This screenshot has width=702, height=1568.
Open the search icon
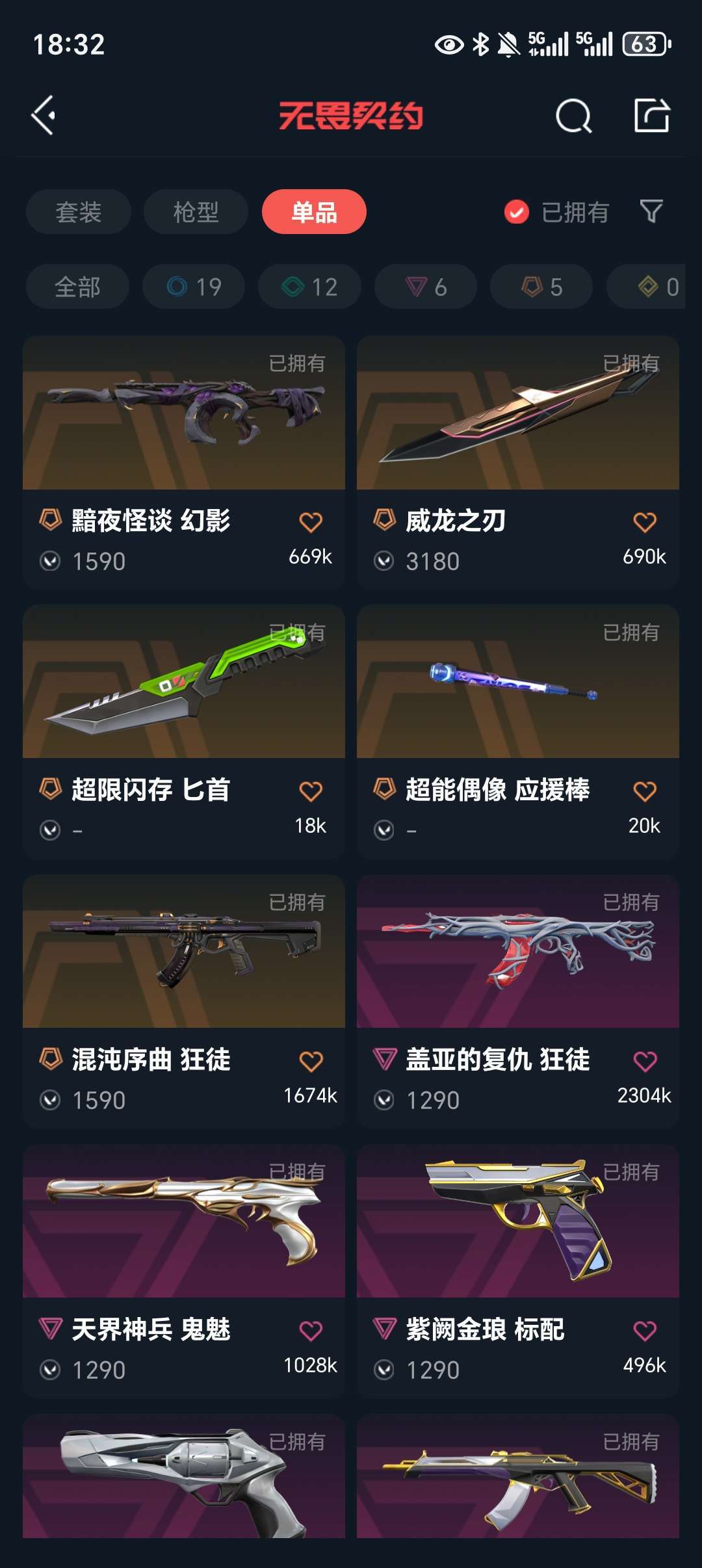pyautogui.click(x=573, y=116)
